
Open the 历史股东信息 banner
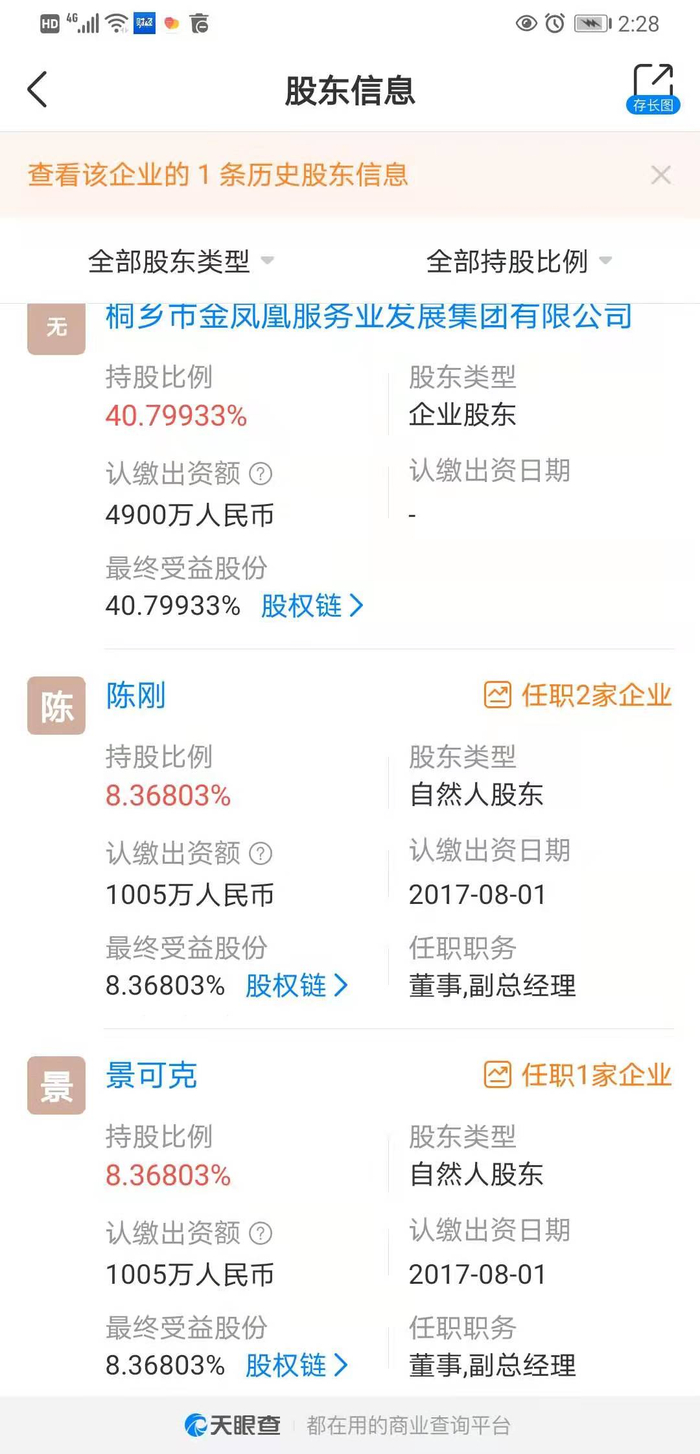coord(218,175)
